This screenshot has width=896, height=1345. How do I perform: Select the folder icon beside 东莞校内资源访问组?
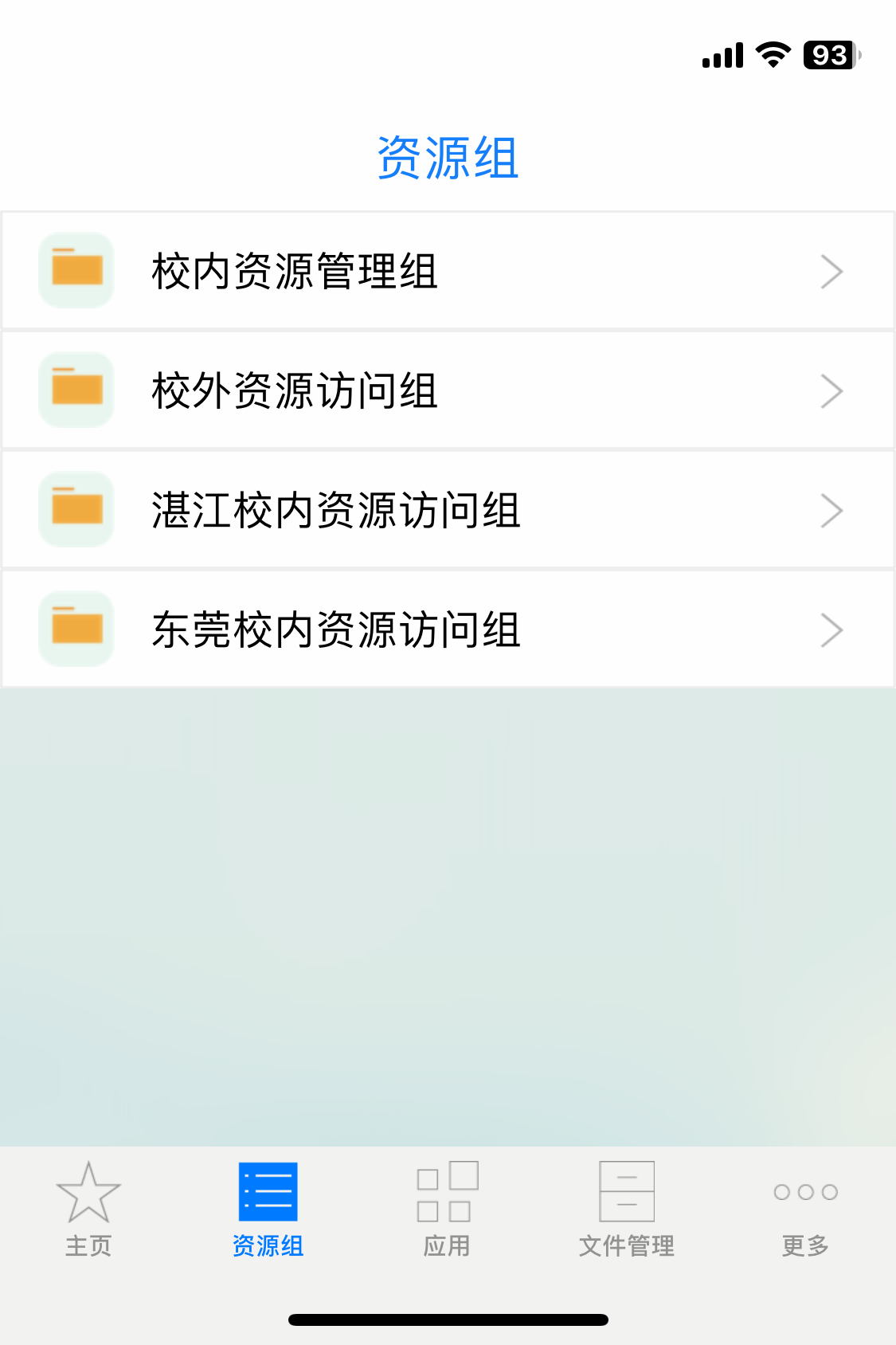point(76,629)
